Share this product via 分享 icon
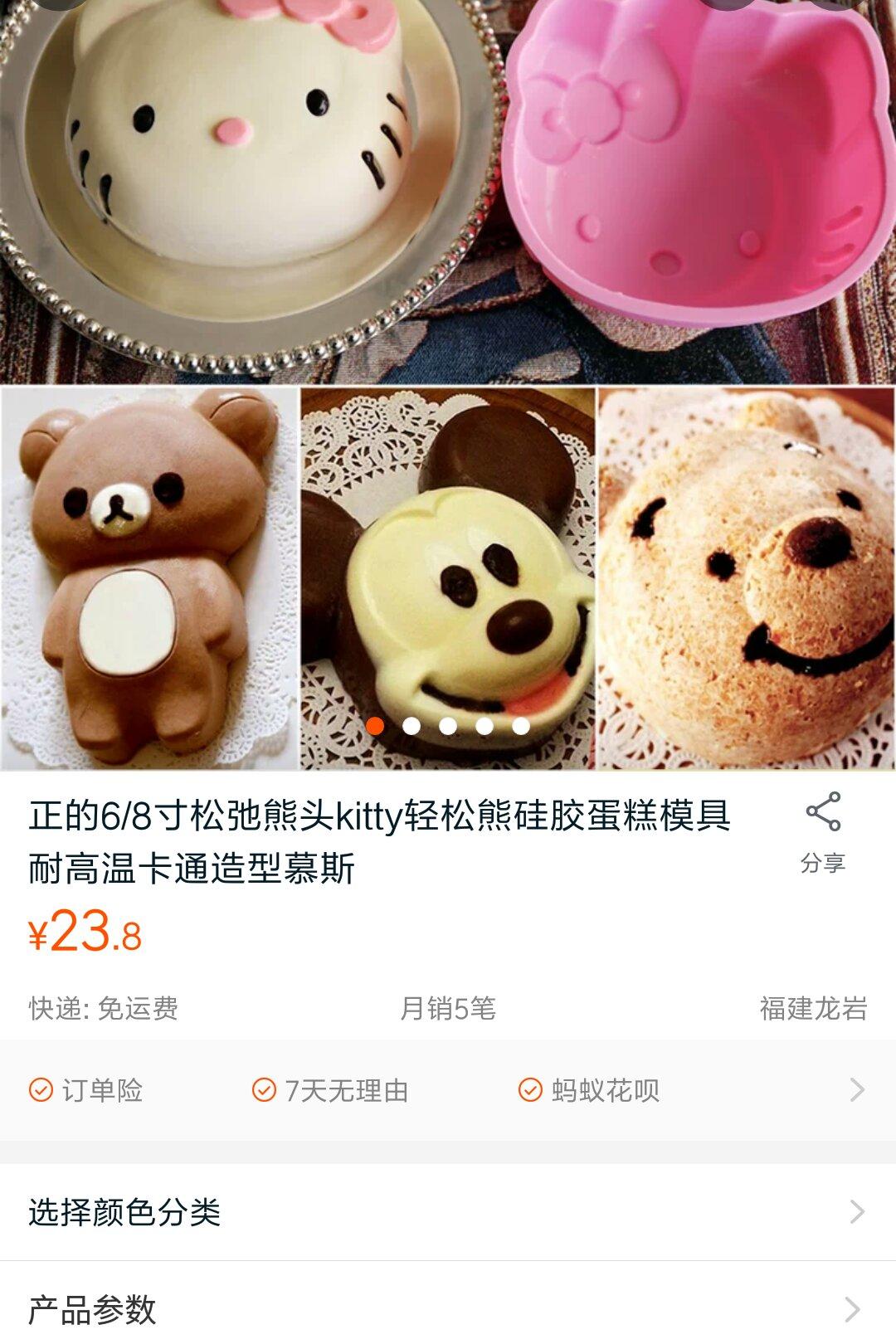Viewport: 896px width, 1344px height. click(x=822, y=832)
